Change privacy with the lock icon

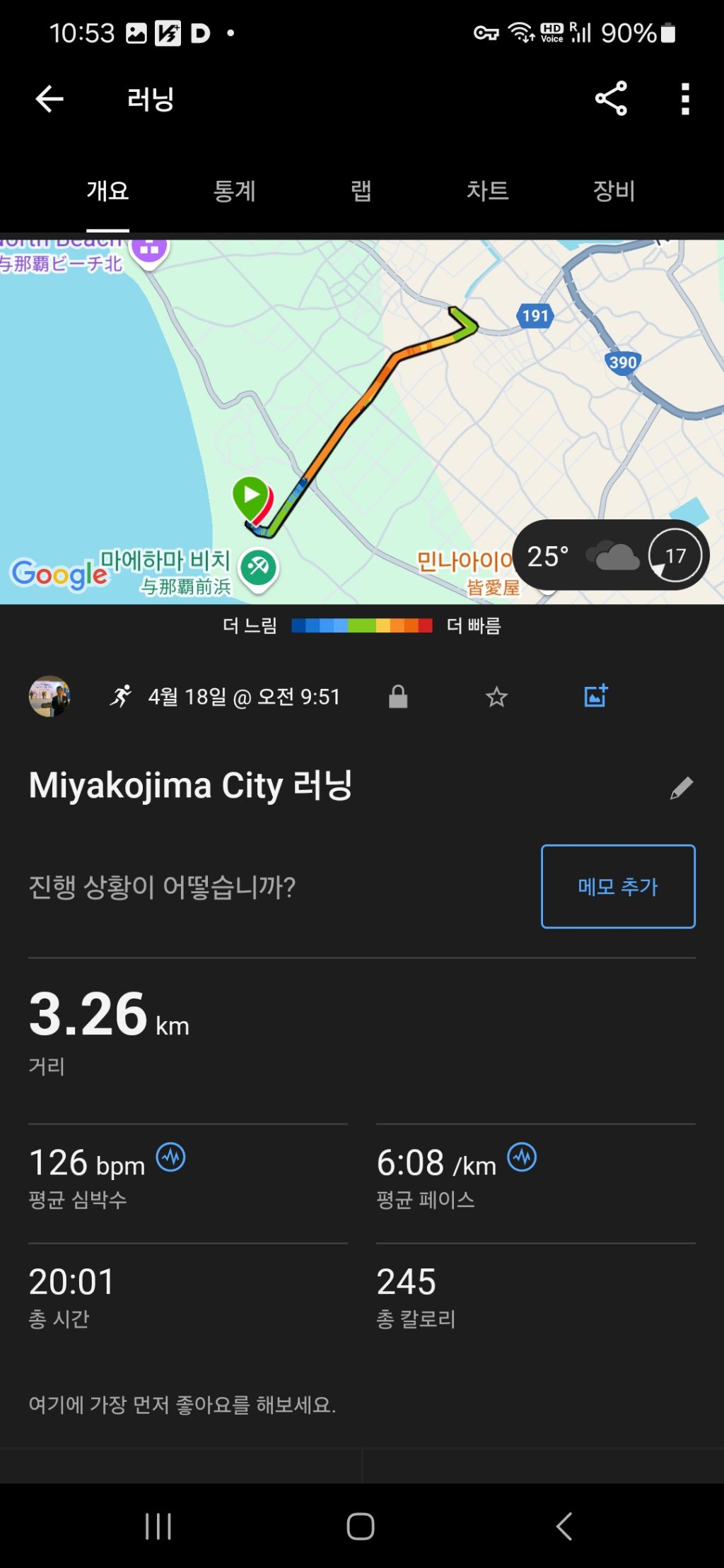tap(398, 697)
